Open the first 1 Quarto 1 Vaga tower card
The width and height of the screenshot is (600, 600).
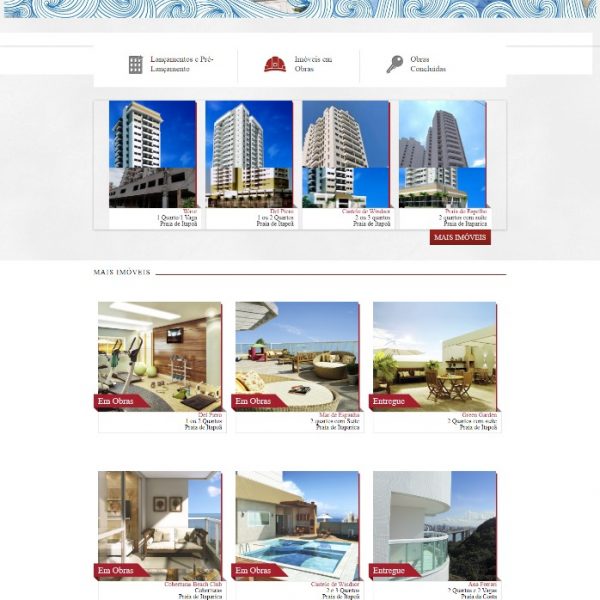153,160
